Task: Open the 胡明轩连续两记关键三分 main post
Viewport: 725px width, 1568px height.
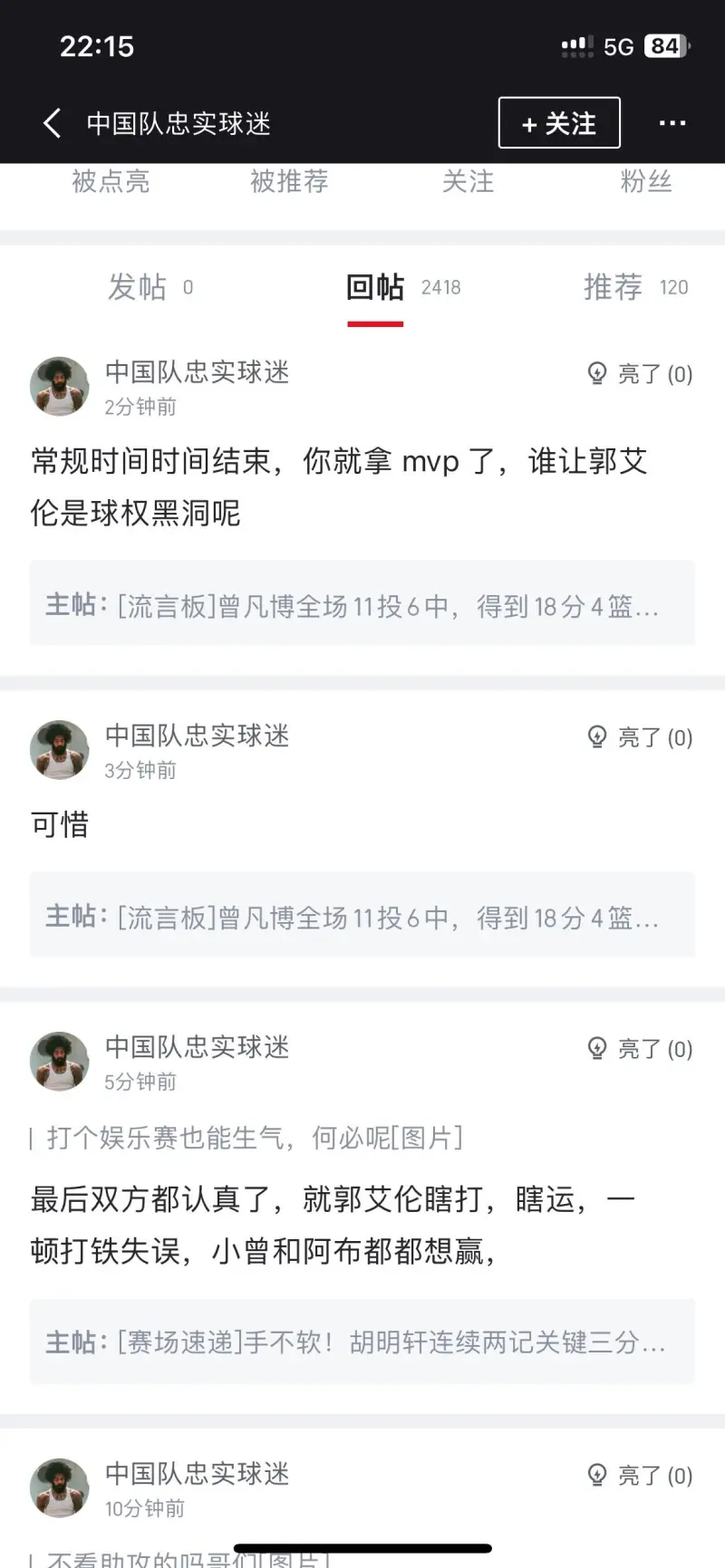Action: [362, 1342]
